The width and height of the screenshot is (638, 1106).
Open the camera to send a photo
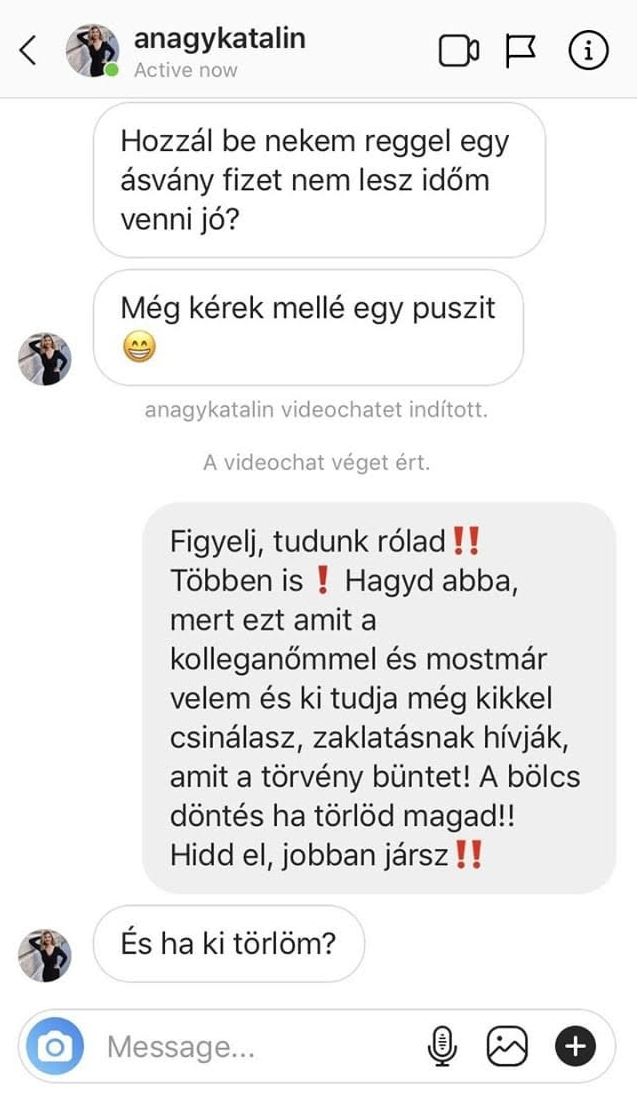55,1047
